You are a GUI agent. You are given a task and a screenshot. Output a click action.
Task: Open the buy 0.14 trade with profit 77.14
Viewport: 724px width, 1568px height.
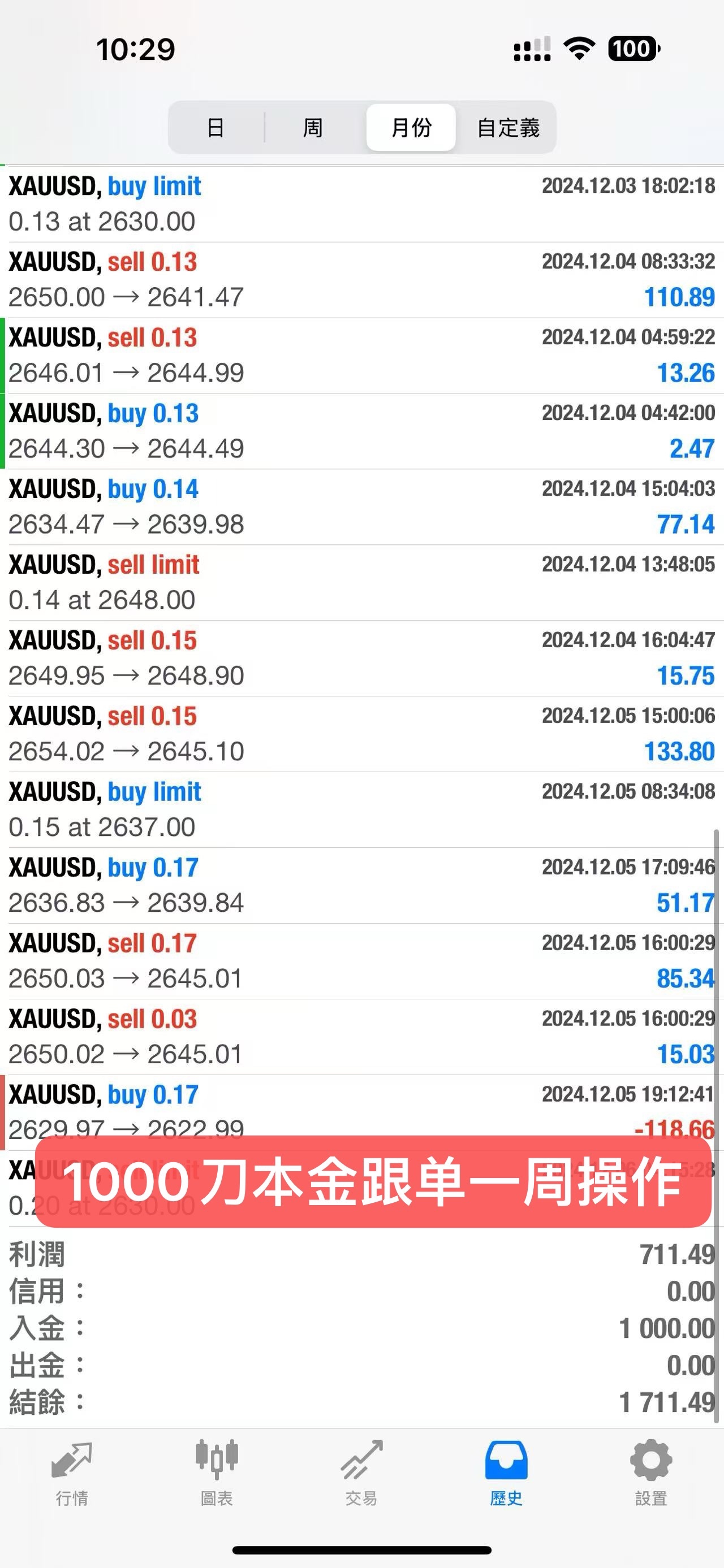point(361,507)
